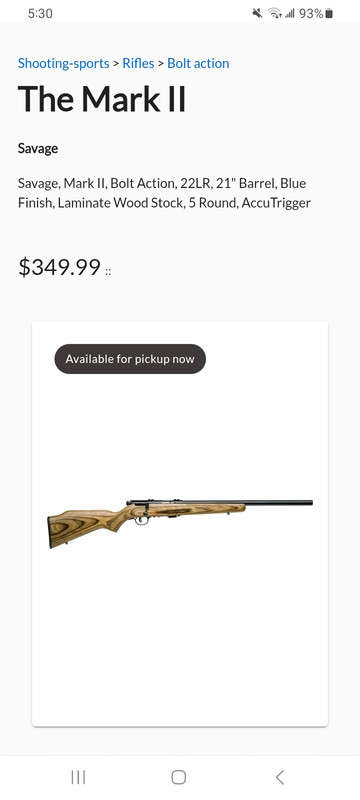Open the Bolt action breadcrumb link
This screenshot has width=360, height=800.
point(198,64)
